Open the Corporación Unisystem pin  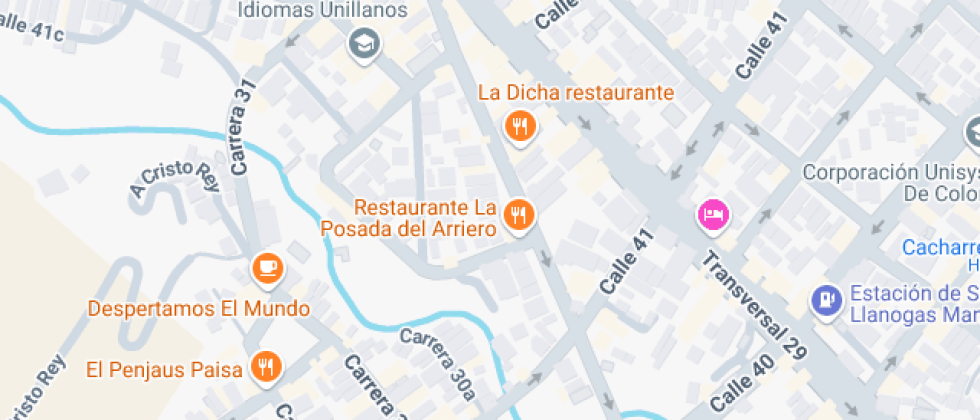pyautogui.click(x=974, y=132)
